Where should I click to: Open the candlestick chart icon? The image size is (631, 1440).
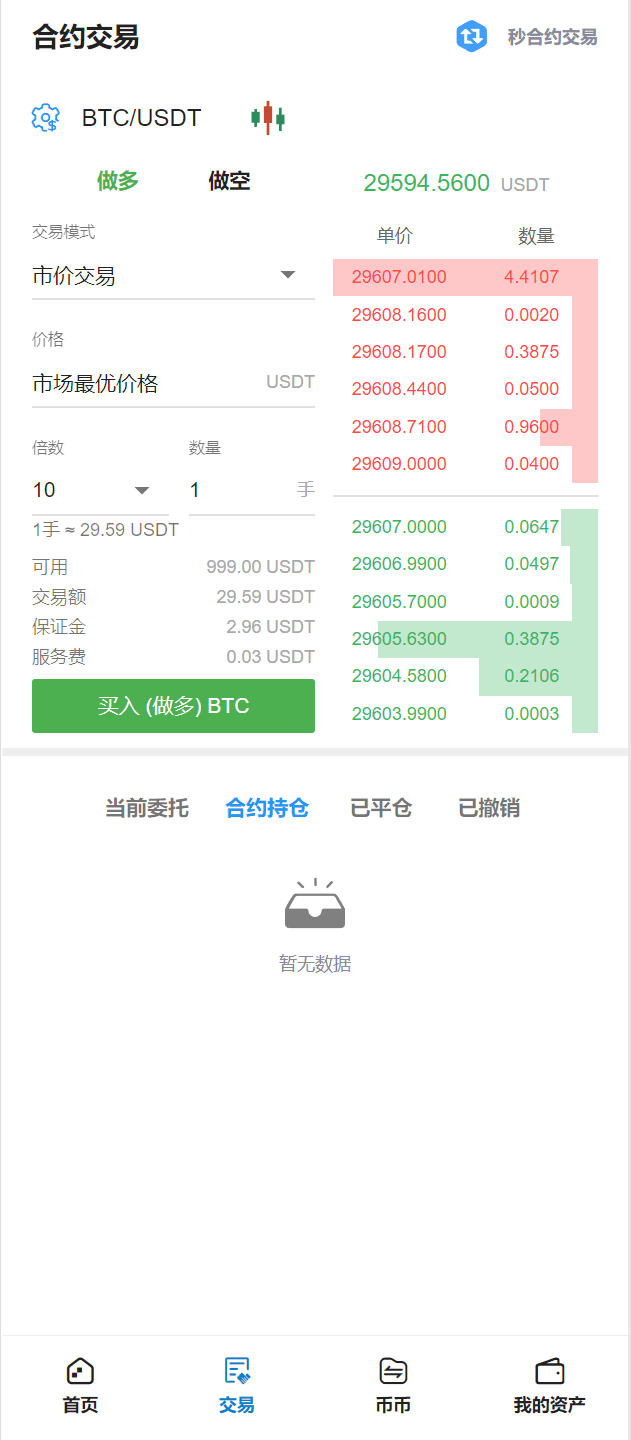click(268, 118)
